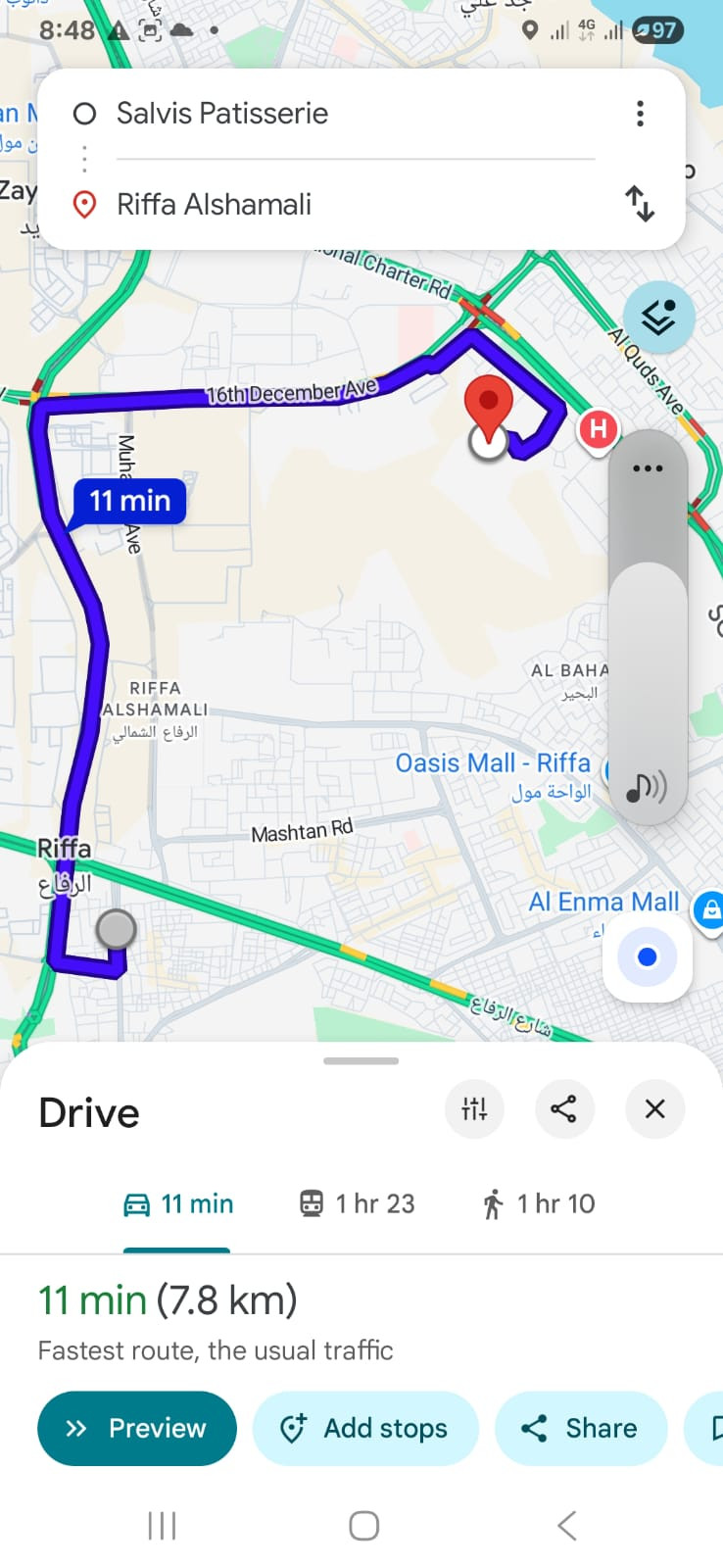Go back with the system back button
This screenshot has height=1568, width=723.
point(566,1525)
